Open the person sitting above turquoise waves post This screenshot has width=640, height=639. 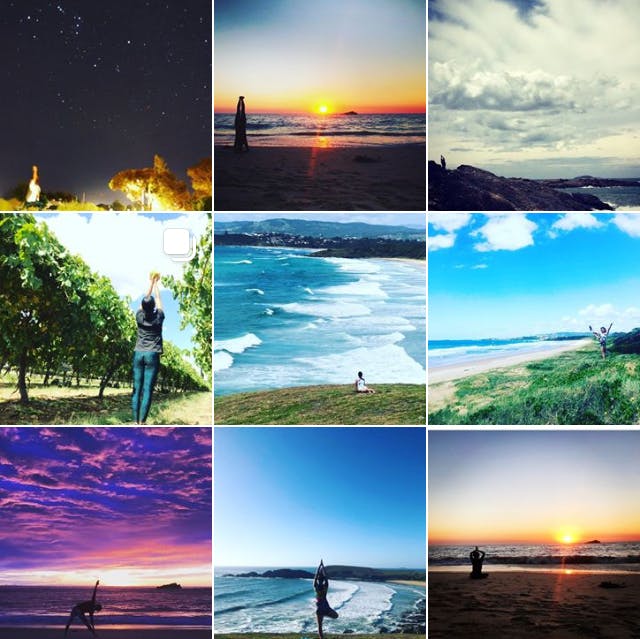pyautogui.click(x=320, y=319)
